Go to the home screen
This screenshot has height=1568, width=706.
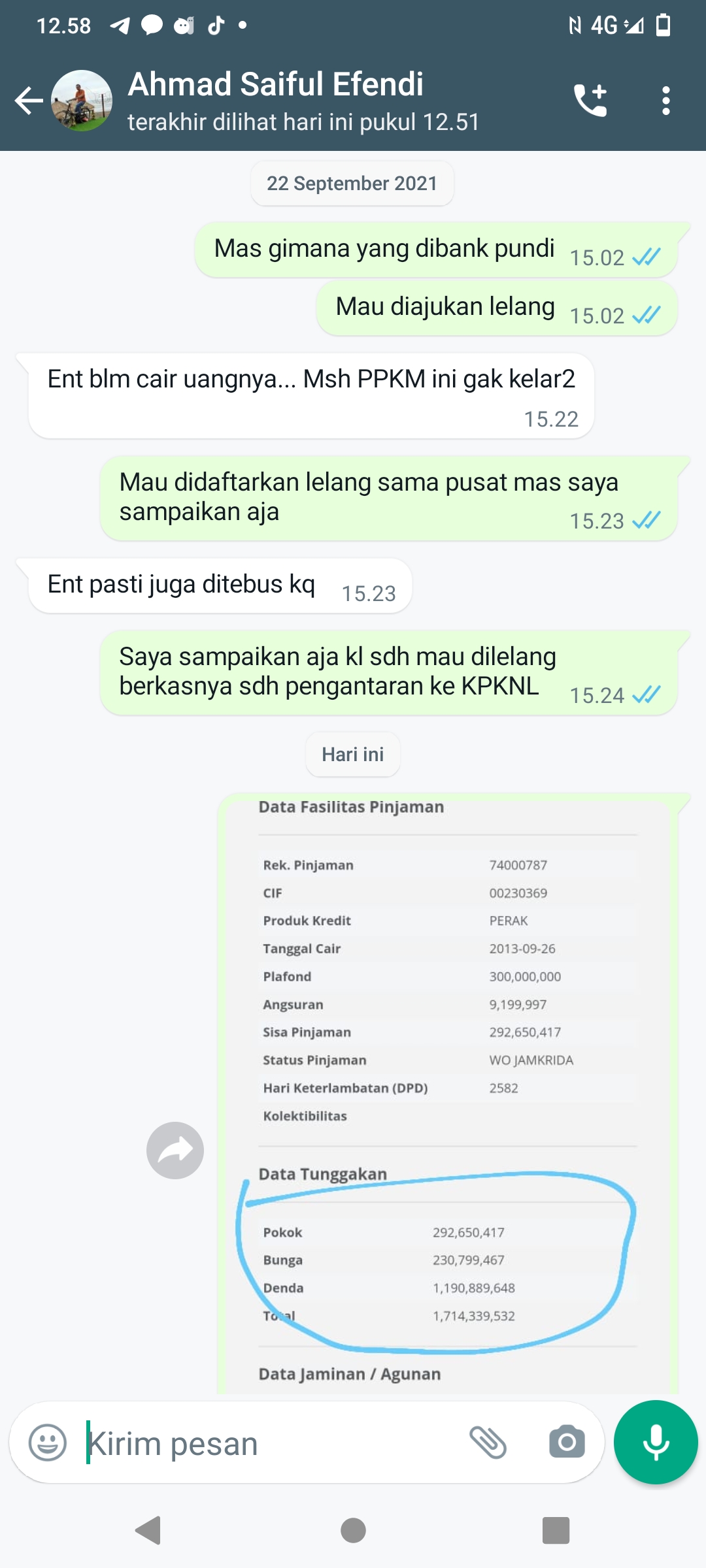[353, 1530]
